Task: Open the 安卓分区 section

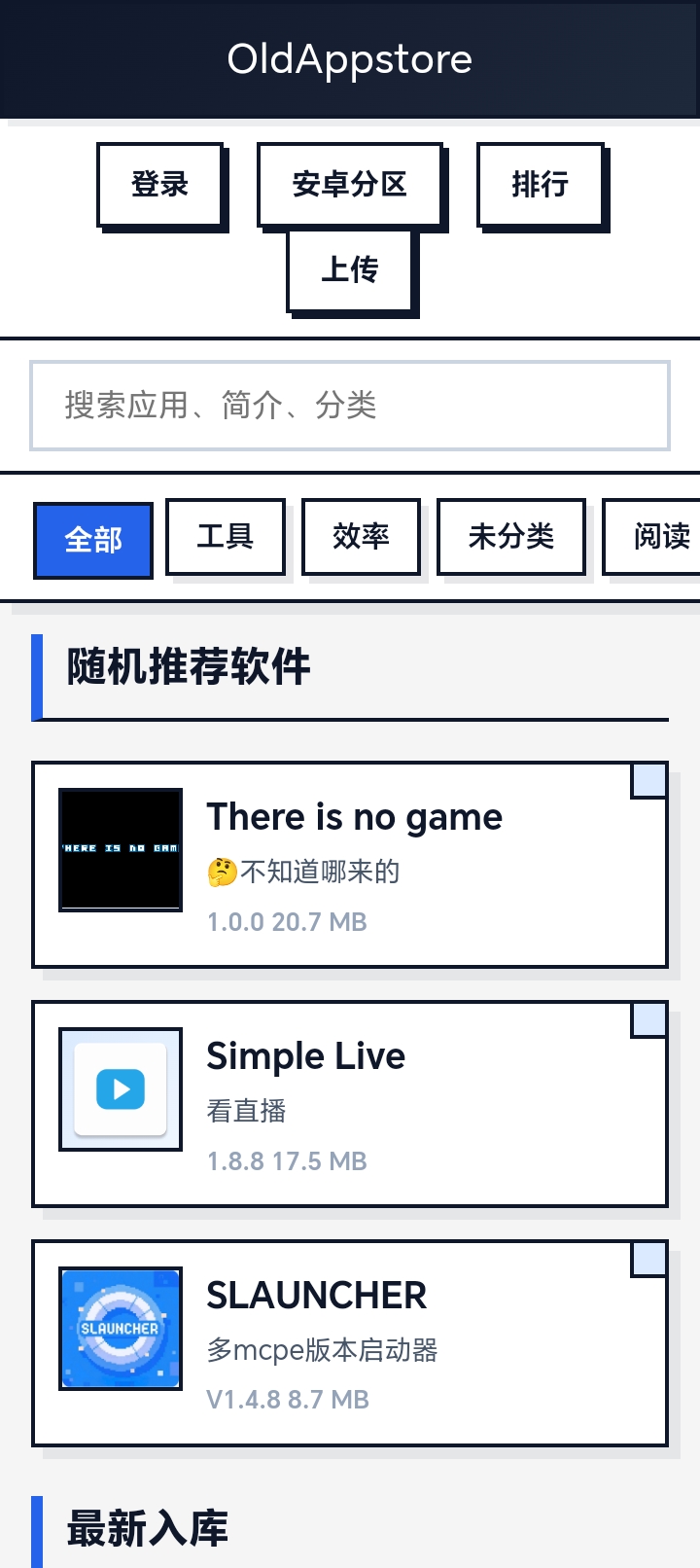Action: (x=350, y=184)
